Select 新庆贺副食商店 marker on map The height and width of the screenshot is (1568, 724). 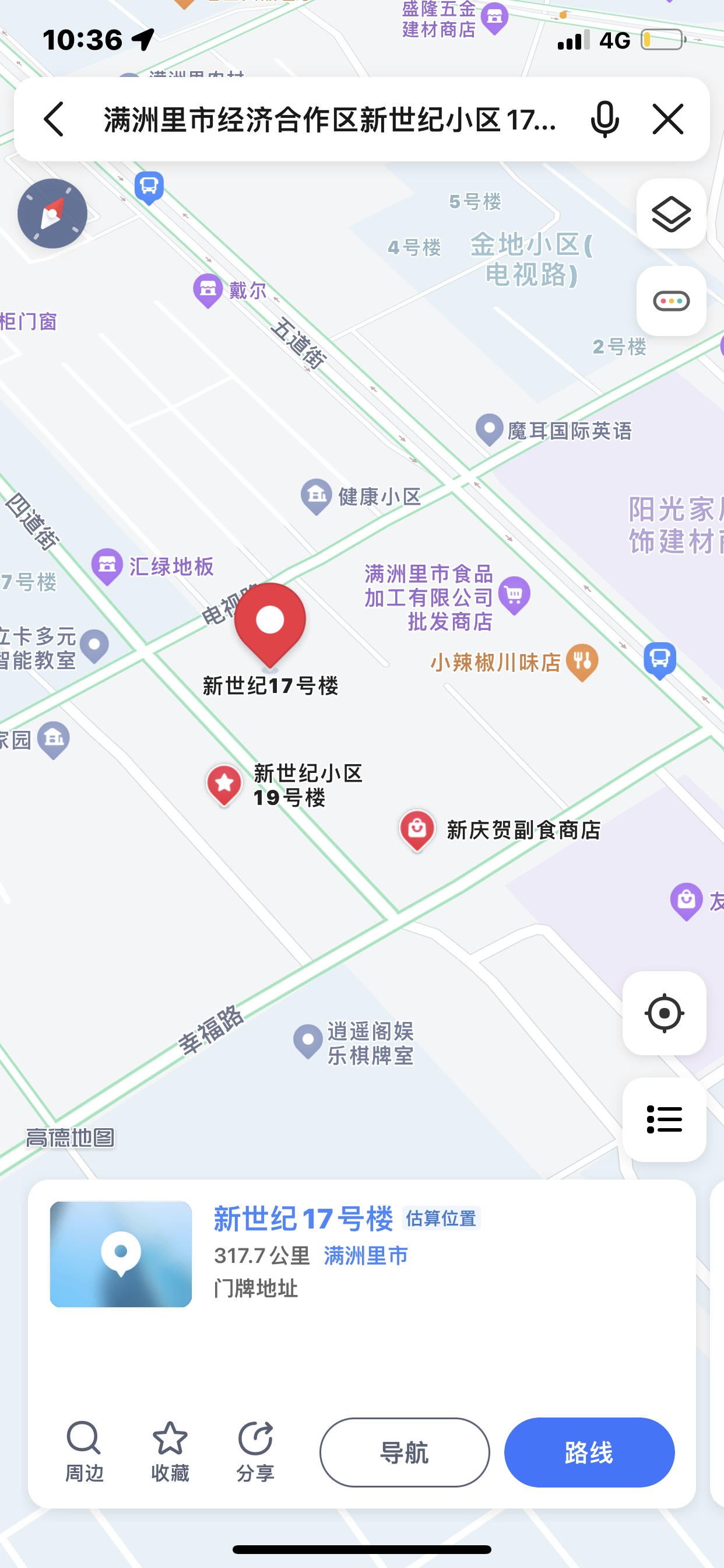coord(417,829)
